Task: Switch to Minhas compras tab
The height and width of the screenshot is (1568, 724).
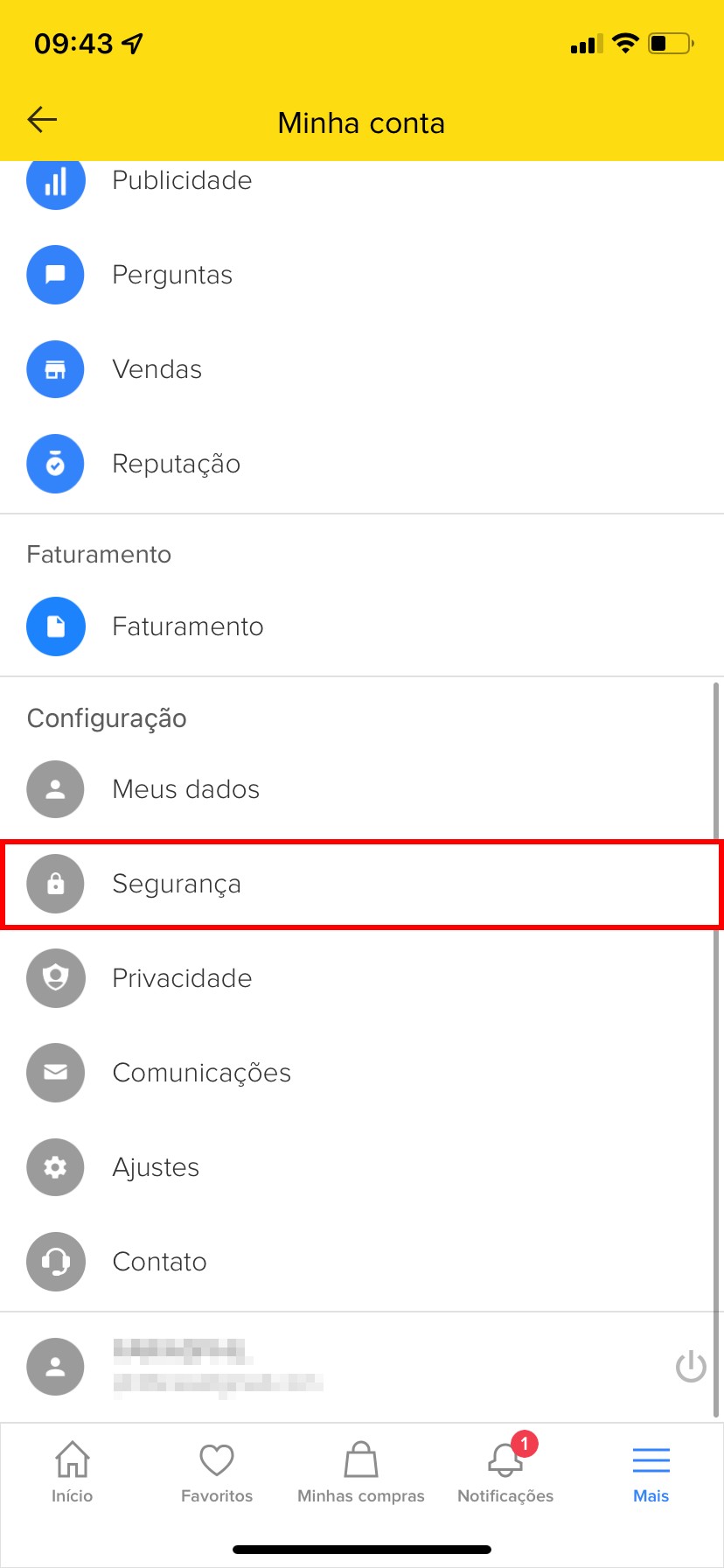Action: pyautogui.click(x=361, y=1473)
